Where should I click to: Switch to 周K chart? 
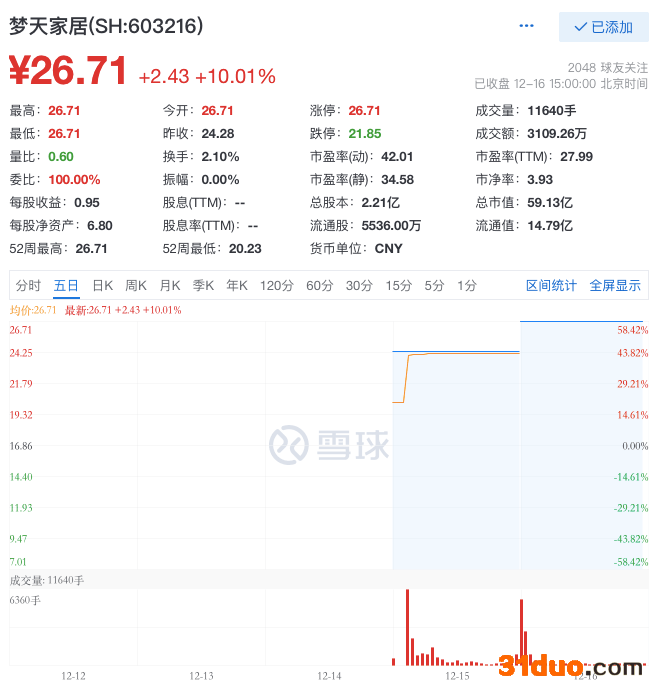(136, 286)
